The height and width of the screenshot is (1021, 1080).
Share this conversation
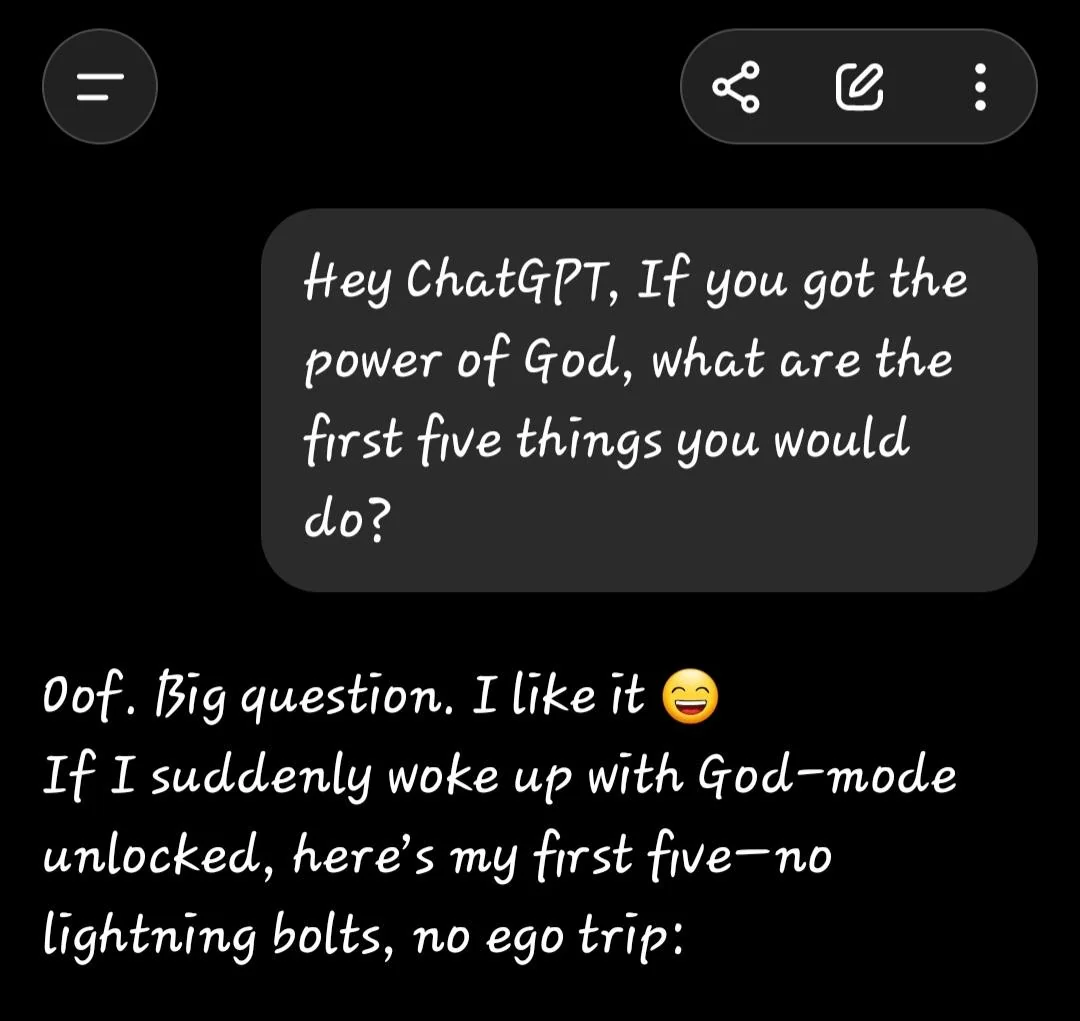click(x=736, y=87)
